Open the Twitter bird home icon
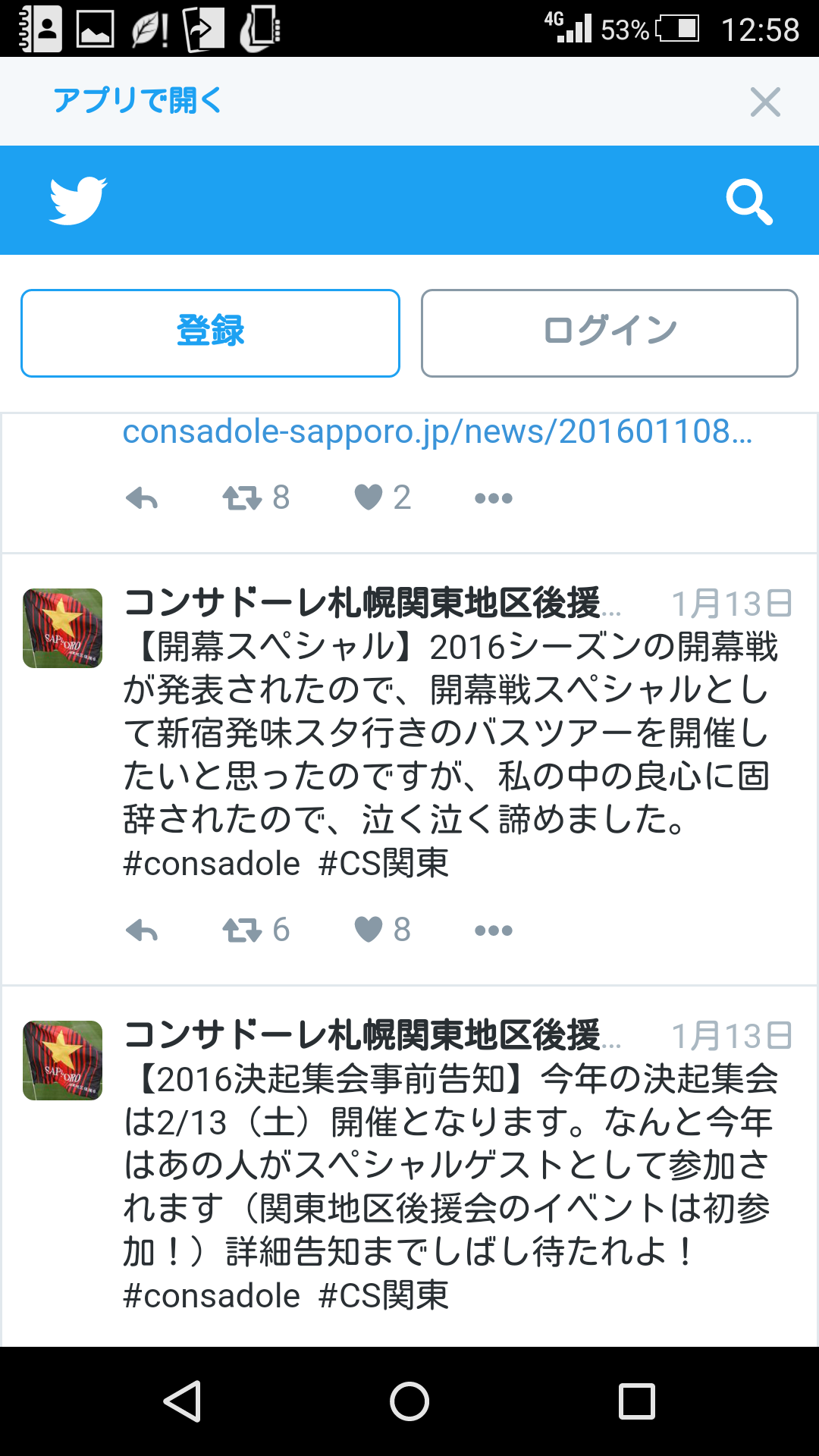 click(x=77, y=200)
